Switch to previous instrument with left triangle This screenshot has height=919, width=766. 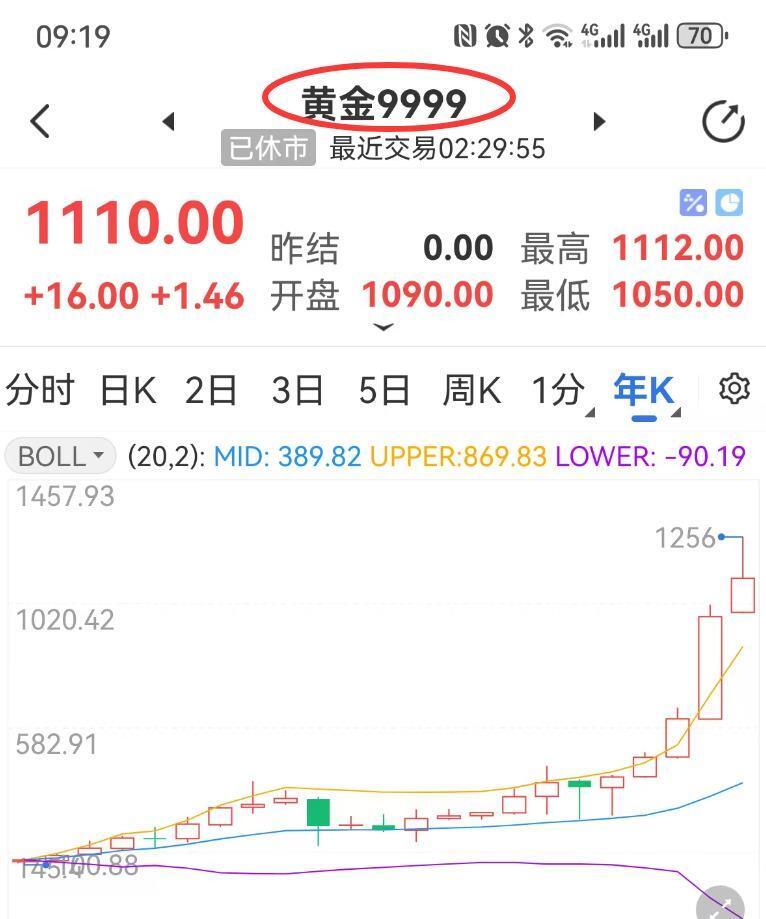pos(170,121)
